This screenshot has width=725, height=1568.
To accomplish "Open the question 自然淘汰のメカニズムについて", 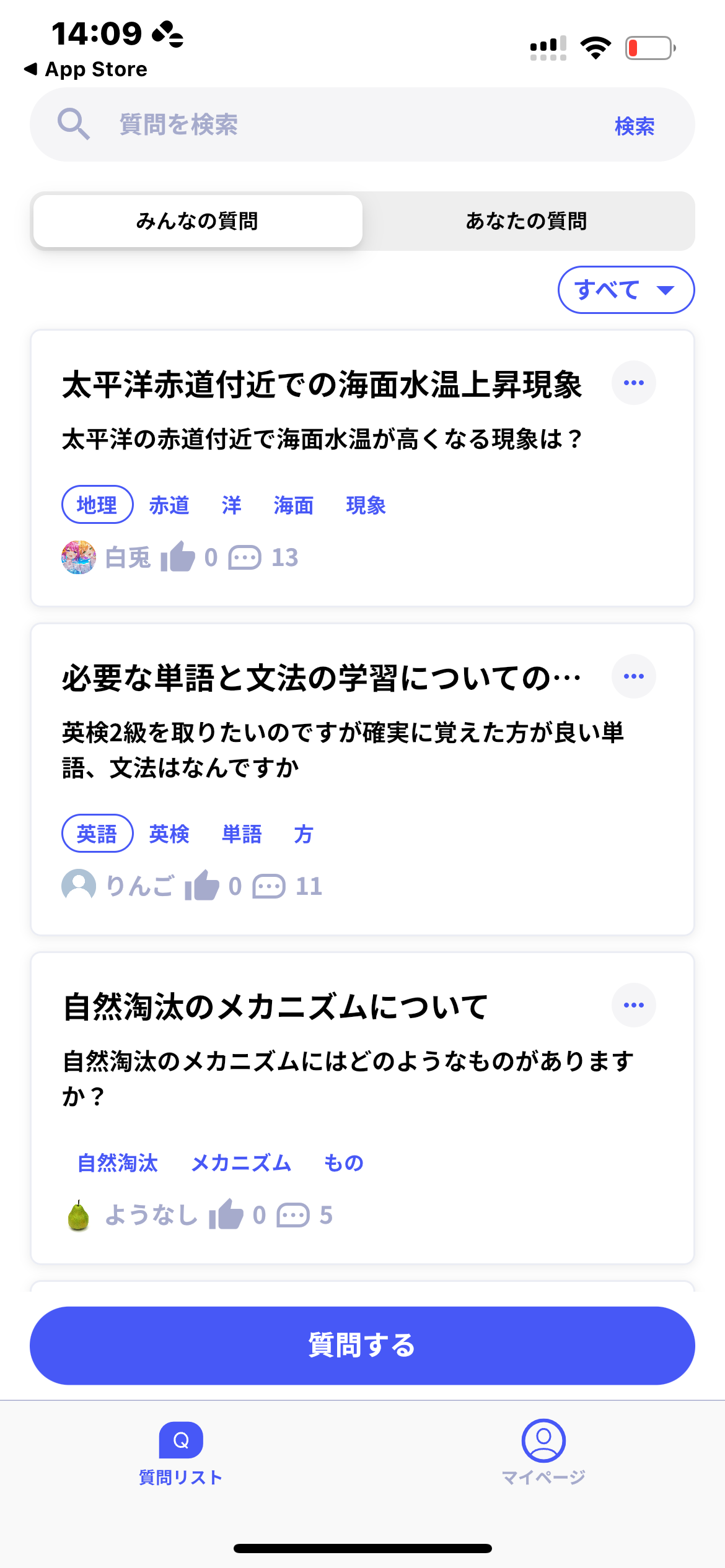I will click(x=276, y=1007).
